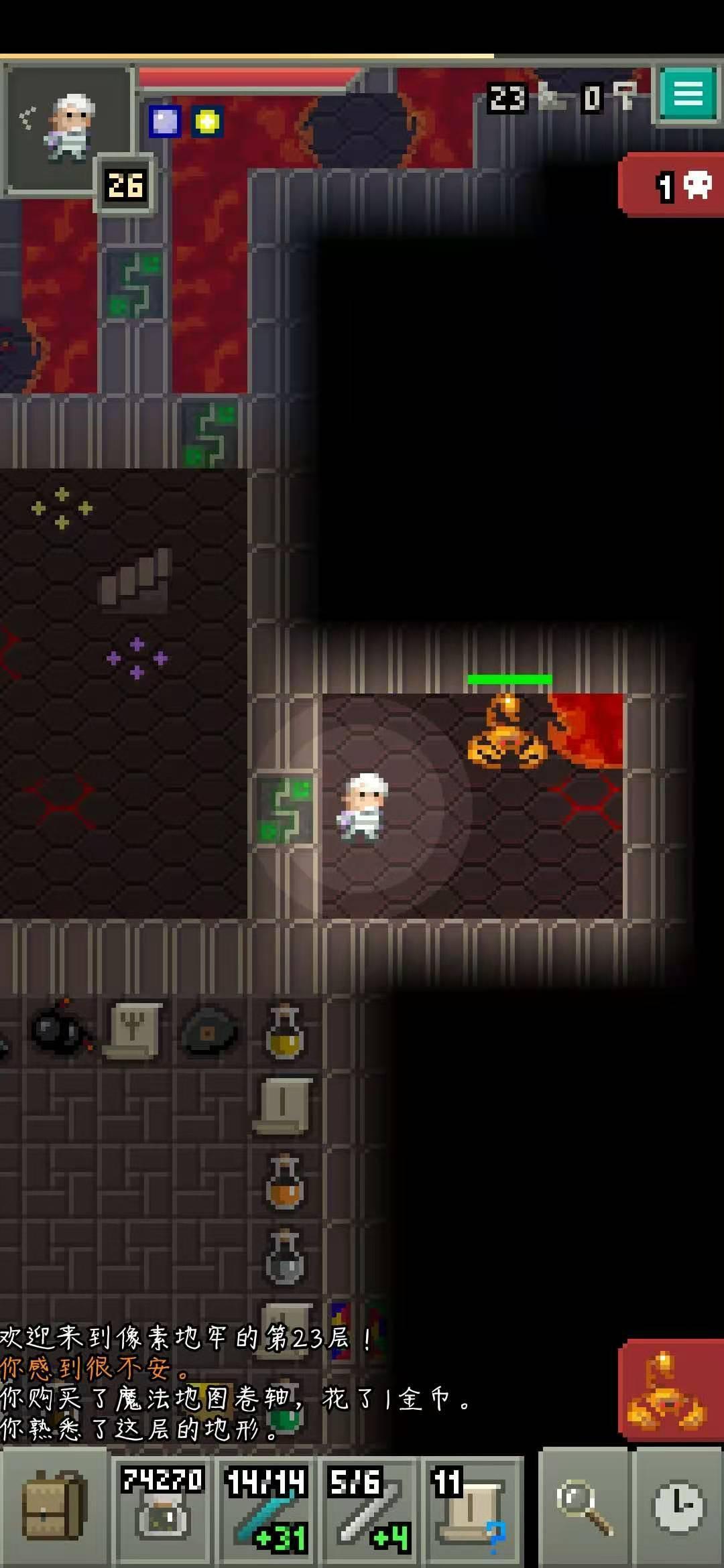Tap the bomb item in the shop

60,1031
